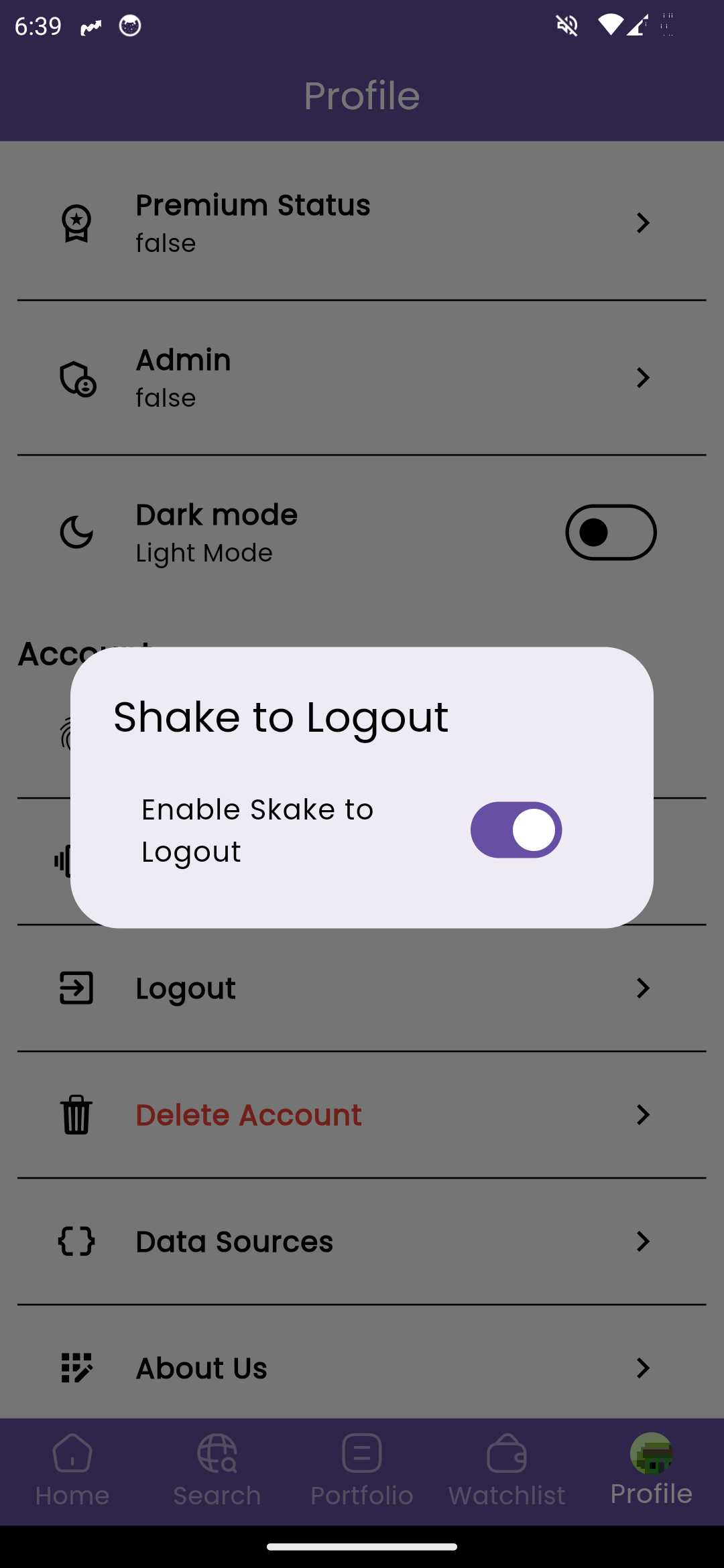
Task: Open the About Us row
Action: click(x=362, y=1368)
